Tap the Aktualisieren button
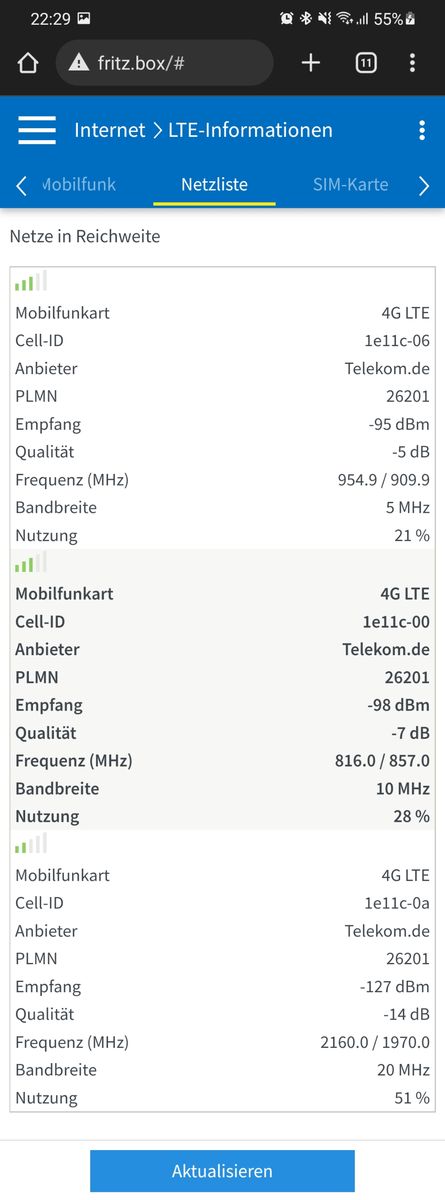The image size is (445, 1200). (222, 1171)
